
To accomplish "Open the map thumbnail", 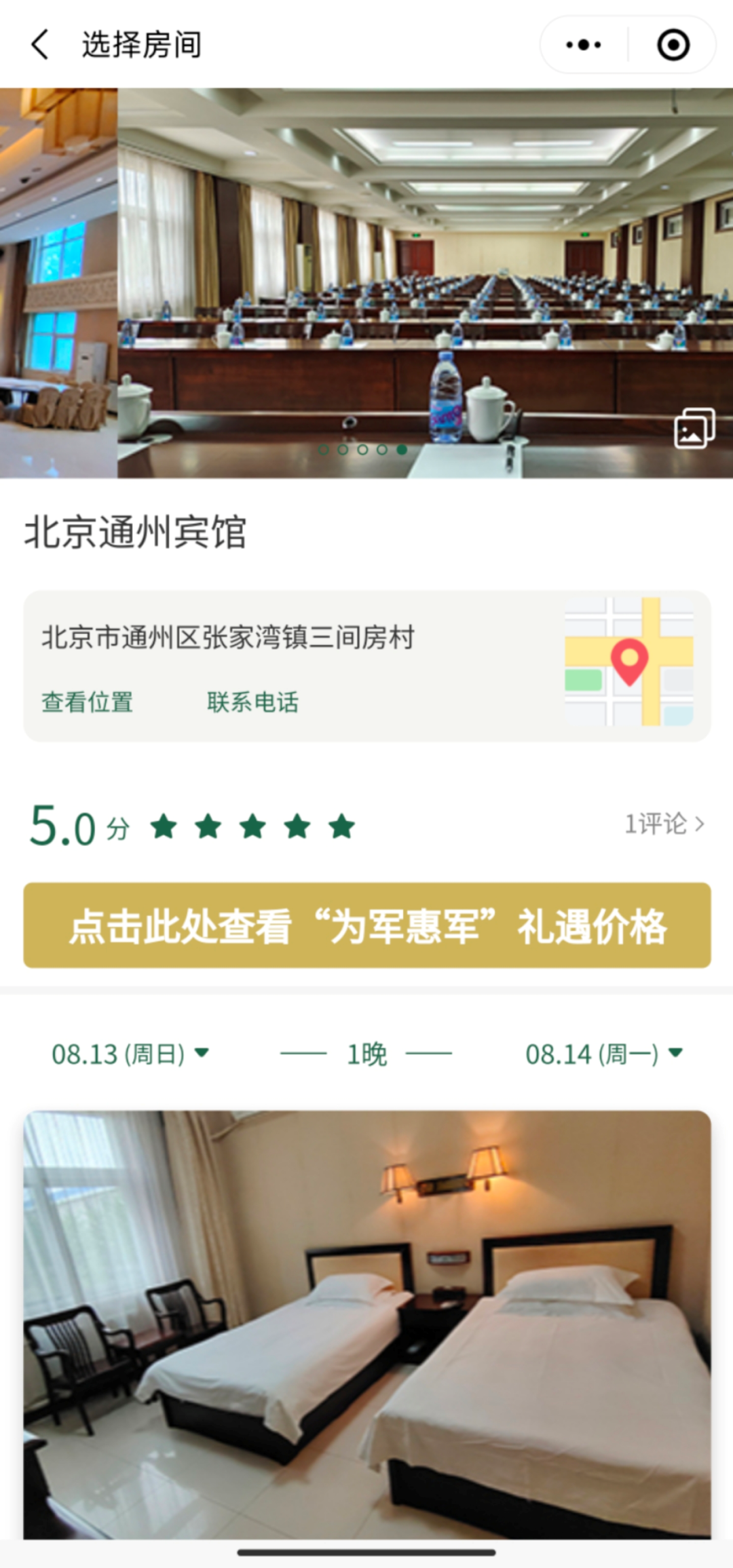I will [x=628, y=662].
